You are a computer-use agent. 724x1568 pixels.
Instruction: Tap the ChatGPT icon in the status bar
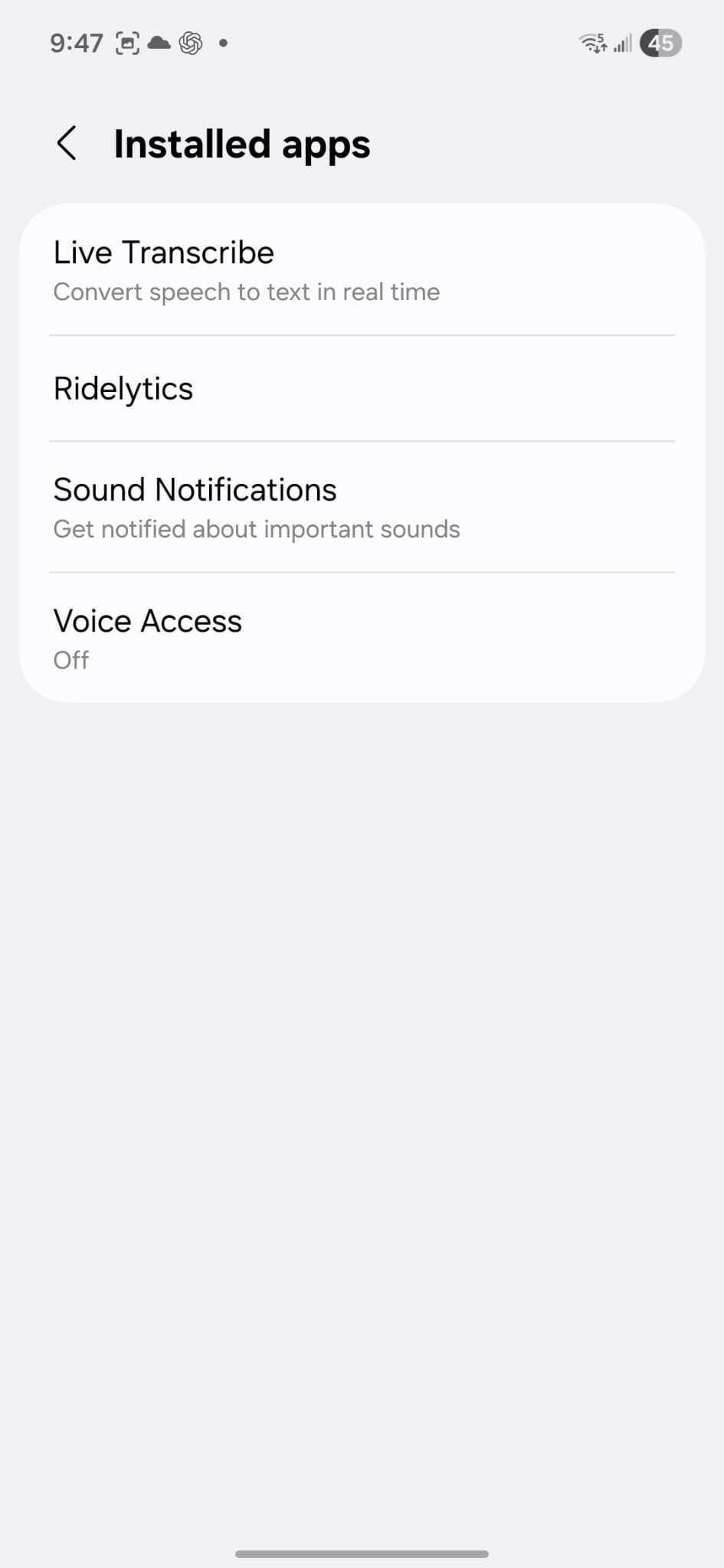(189, 43)
